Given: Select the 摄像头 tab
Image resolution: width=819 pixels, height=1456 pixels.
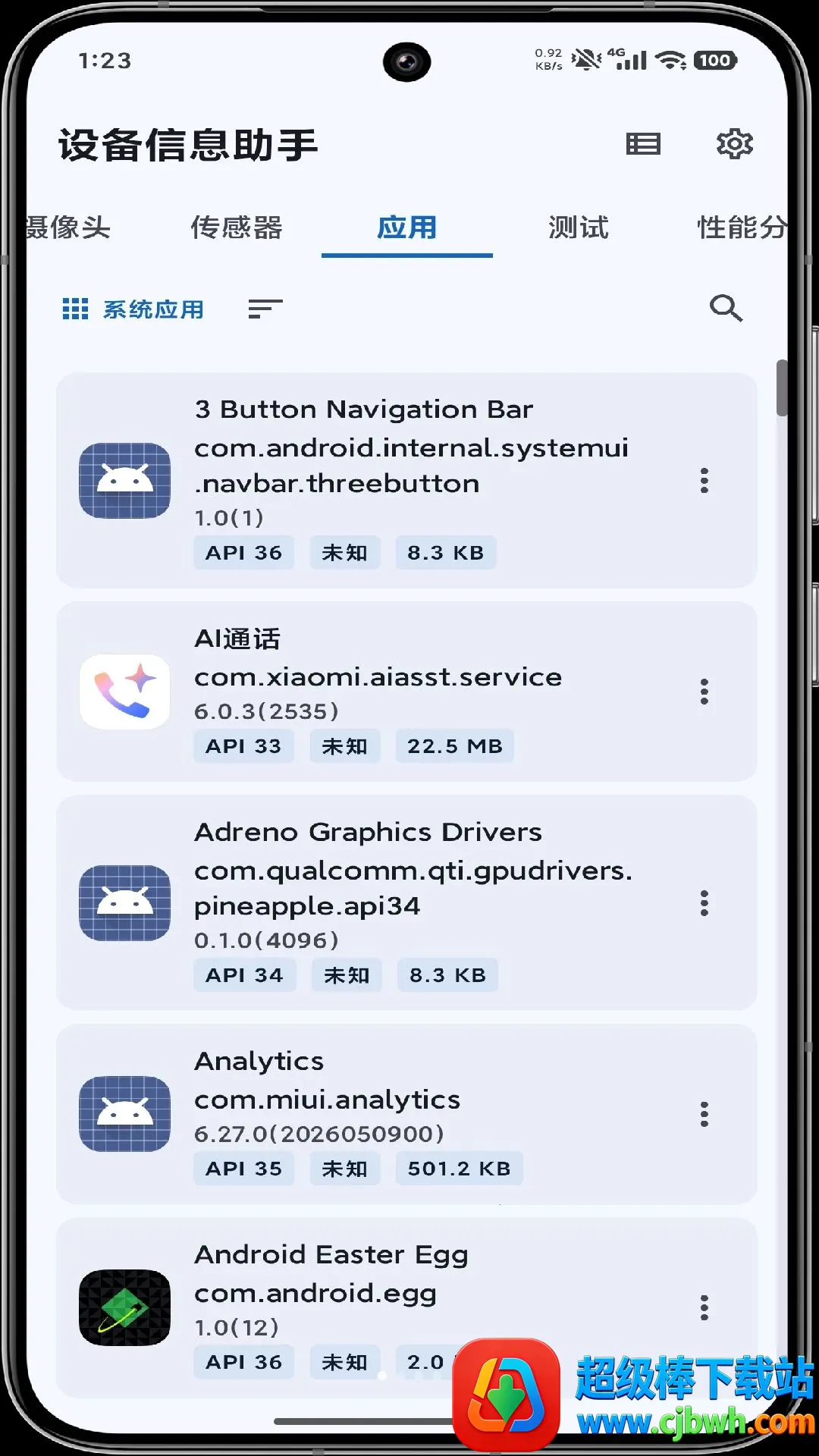Looking at the screenshot, I should pos(68,227).
